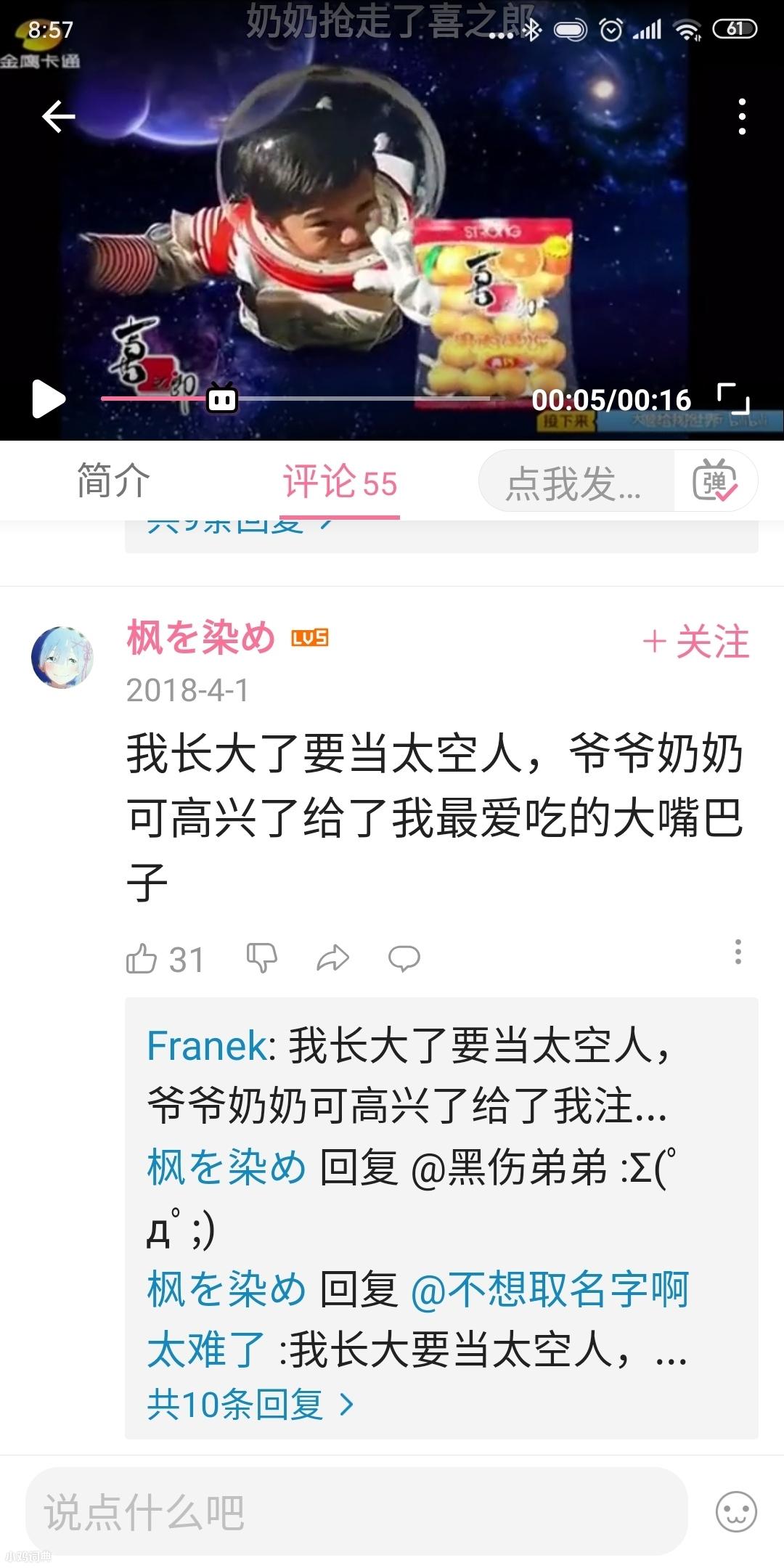Viewport: 784px width, 1568px height.
Task: Open 枫を染め's avatar profile
Action: (x=62, y=658)
